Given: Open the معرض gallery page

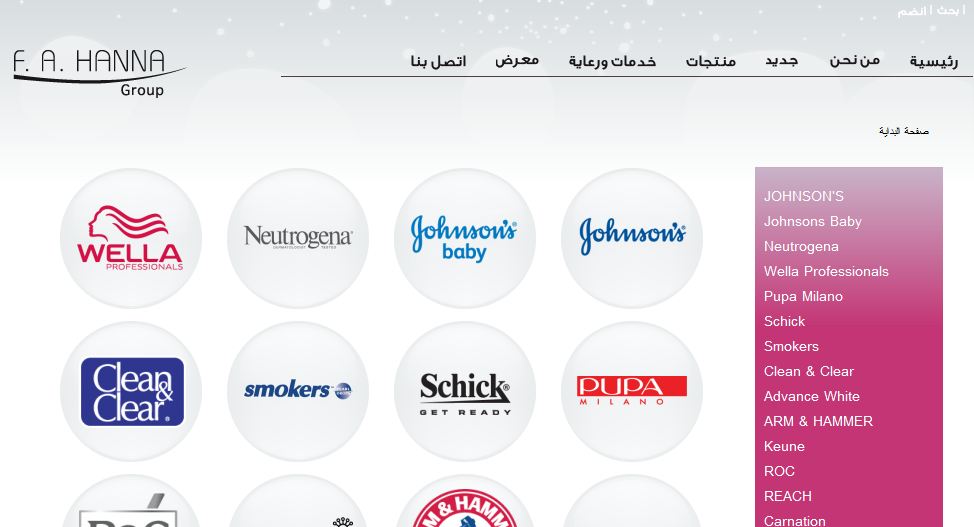Looking at the screenshot, I should point(517,61).
